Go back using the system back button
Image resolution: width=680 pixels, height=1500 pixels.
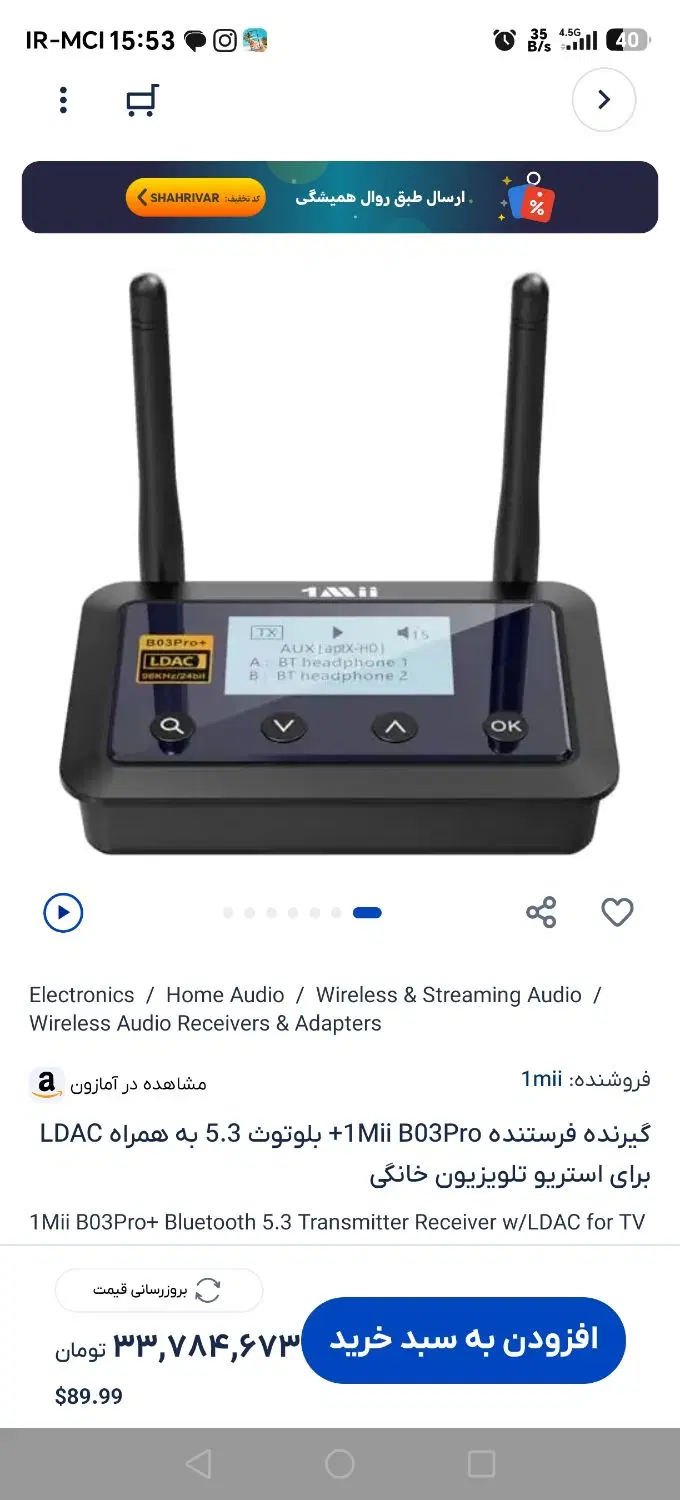[x=198, y=1464]
